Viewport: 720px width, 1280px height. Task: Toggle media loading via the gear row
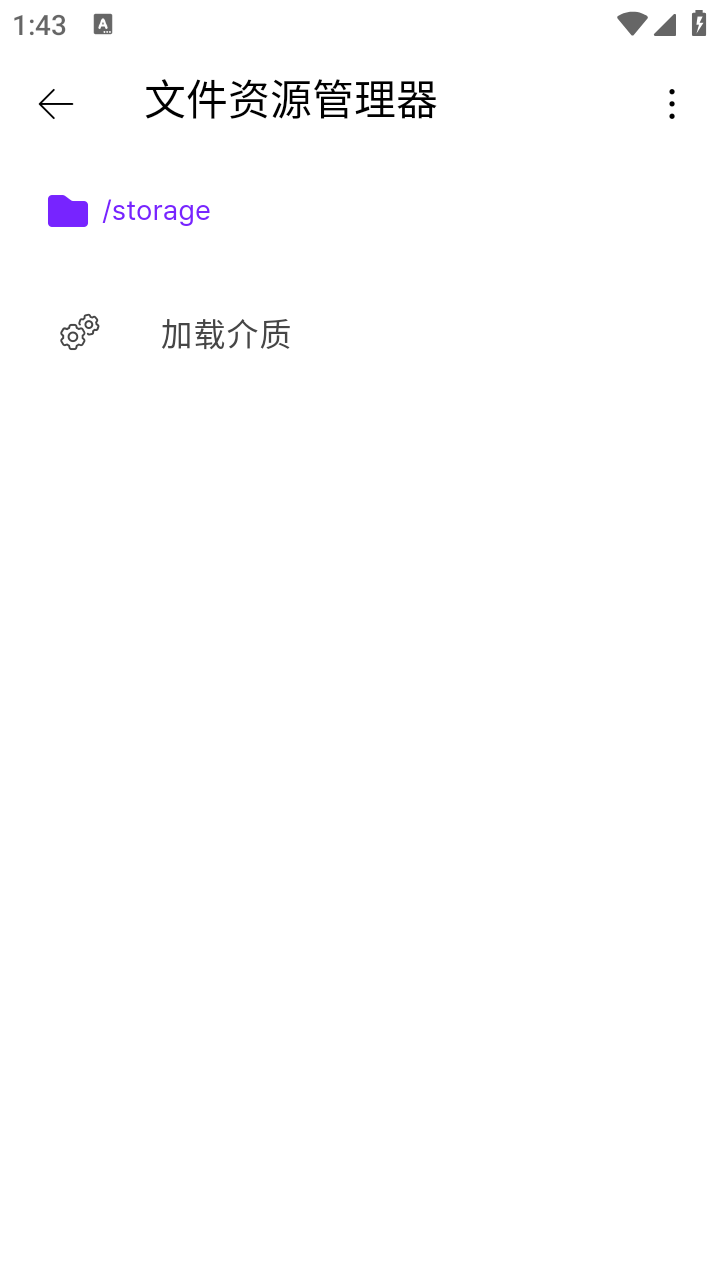[x=180, y=333]
